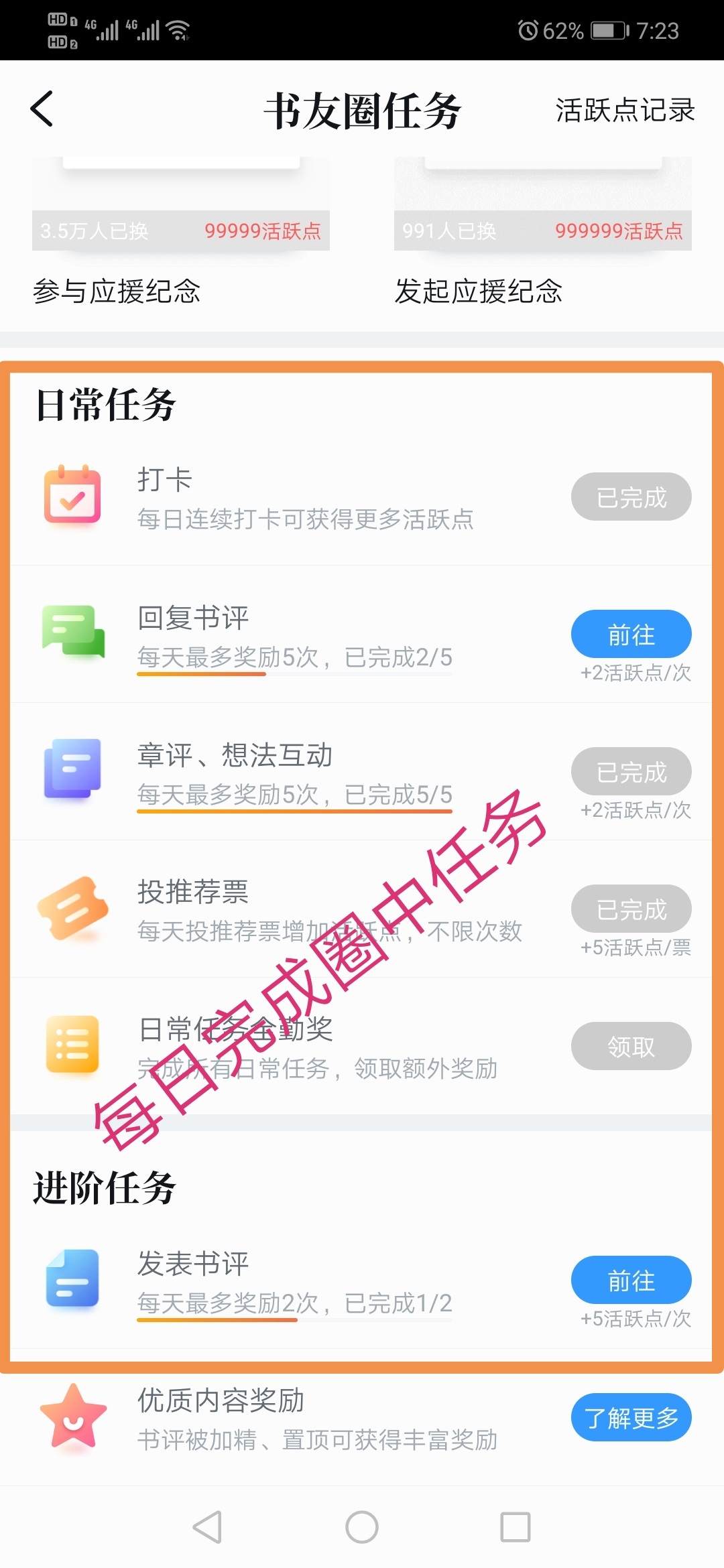Tap 前往 for 回复书评 task

(631, 634)
